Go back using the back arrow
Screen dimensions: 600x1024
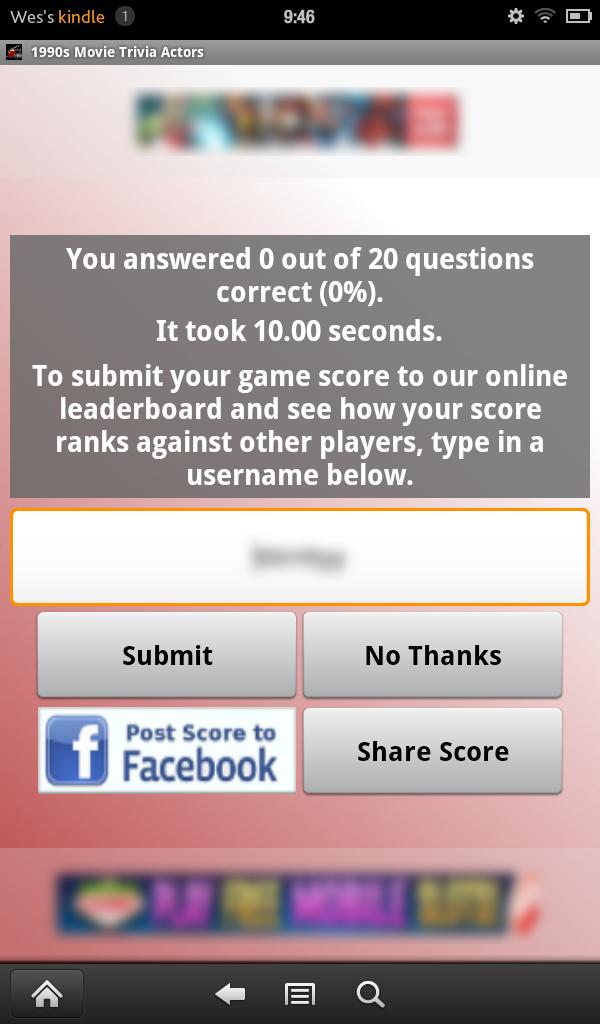(x=231, y=994)
